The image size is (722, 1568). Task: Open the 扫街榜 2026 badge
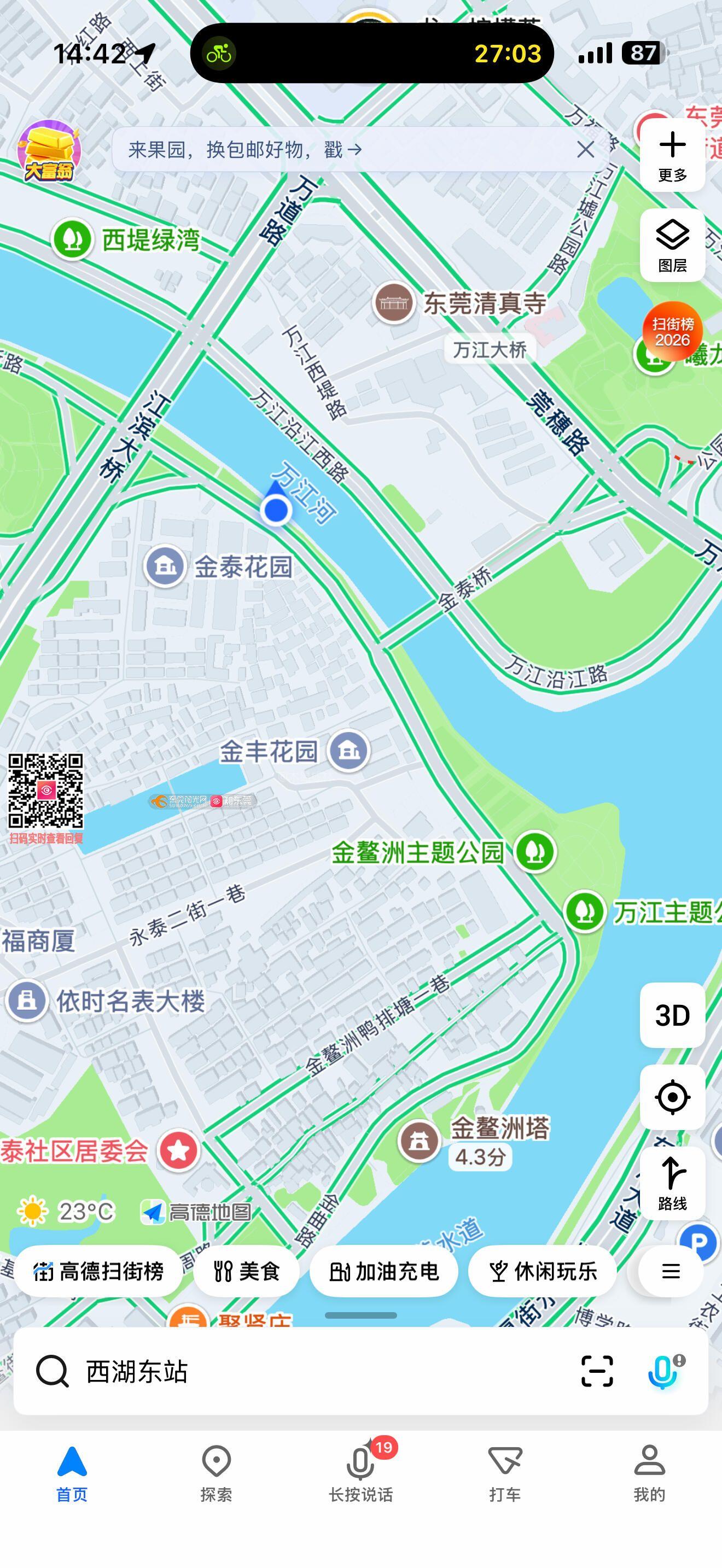point(672,332)
